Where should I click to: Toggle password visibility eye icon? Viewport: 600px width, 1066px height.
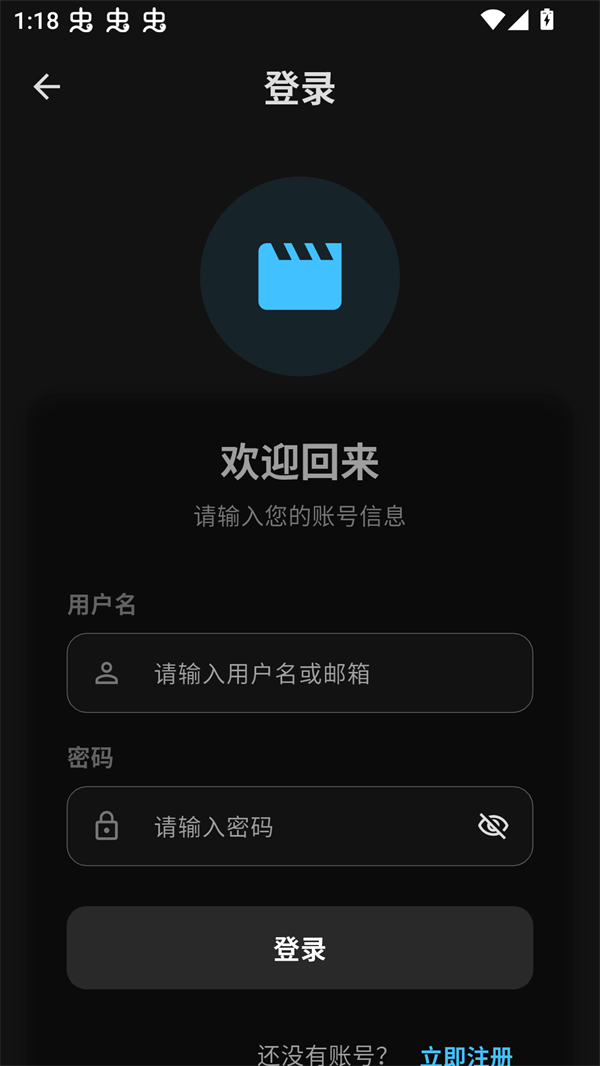[x=493, y=826]
